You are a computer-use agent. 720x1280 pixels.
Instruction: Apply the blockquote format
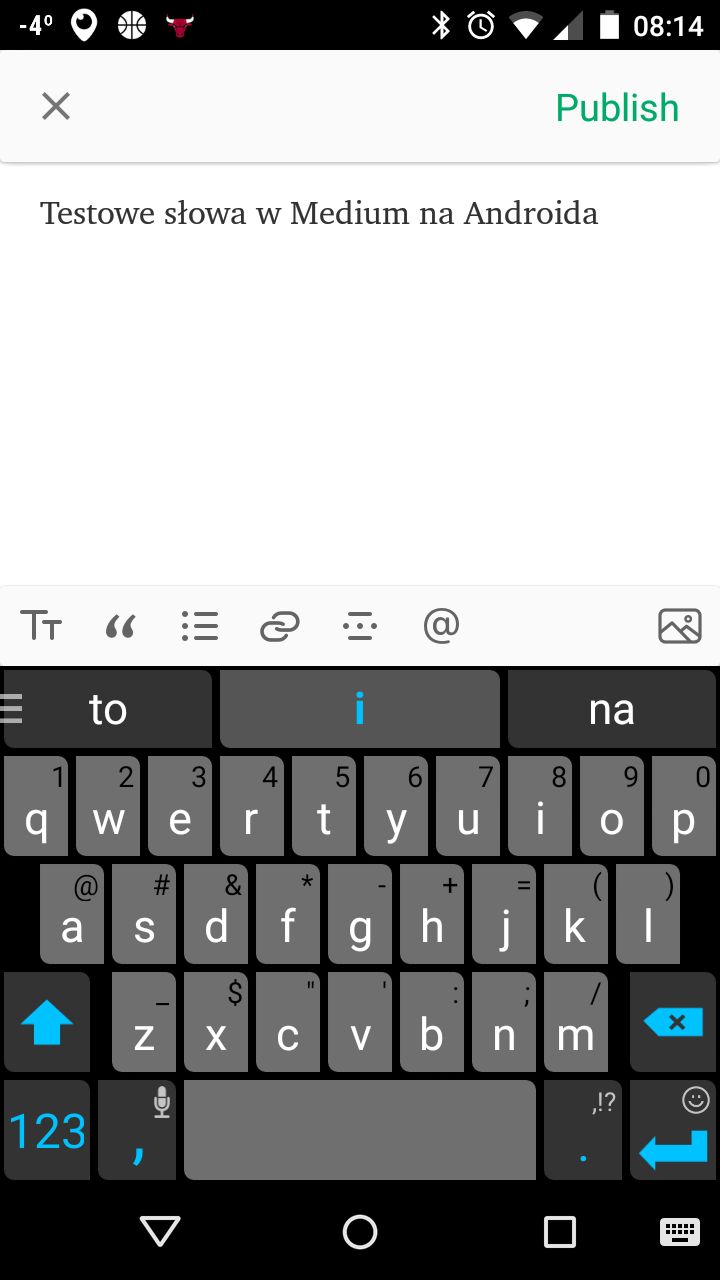point(120,627)
